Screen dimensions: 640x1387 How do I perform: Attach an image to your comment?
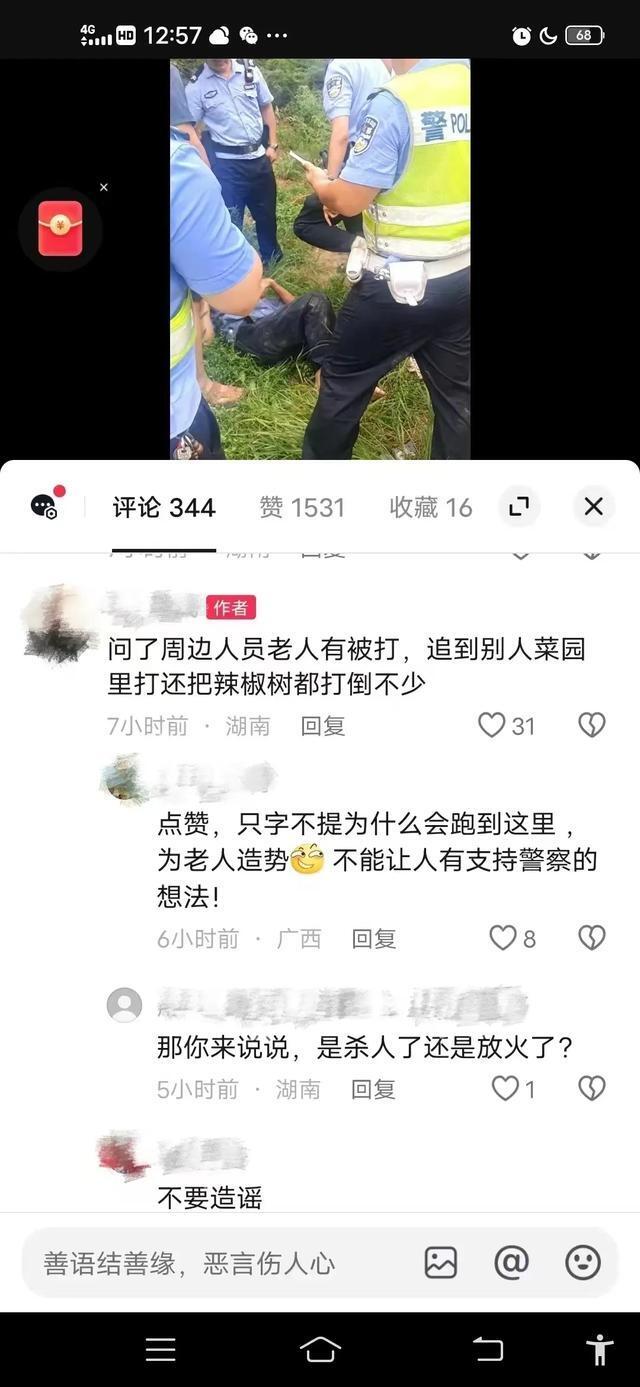(441, 1263)
